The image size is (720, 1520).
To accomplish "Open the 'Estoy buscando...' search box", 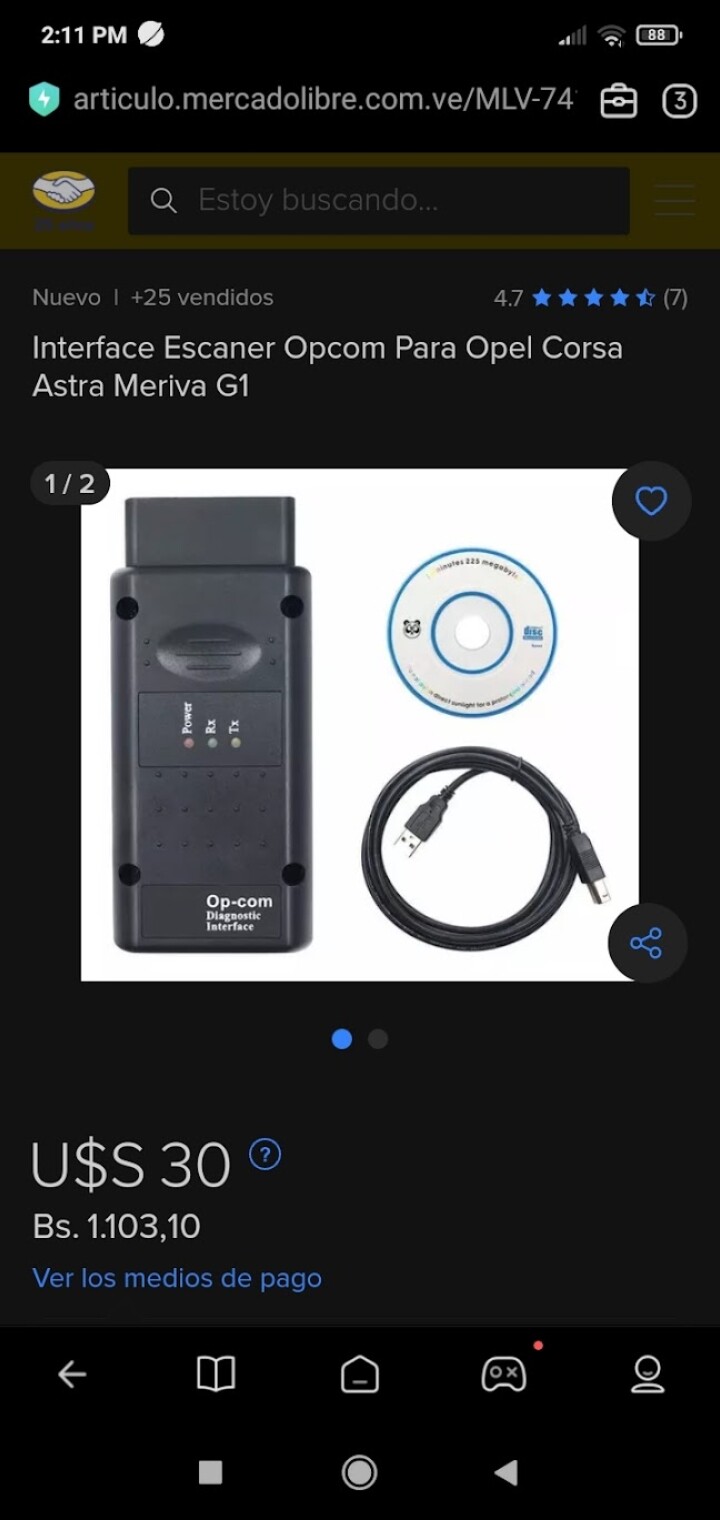I will [x=379, y=200].
